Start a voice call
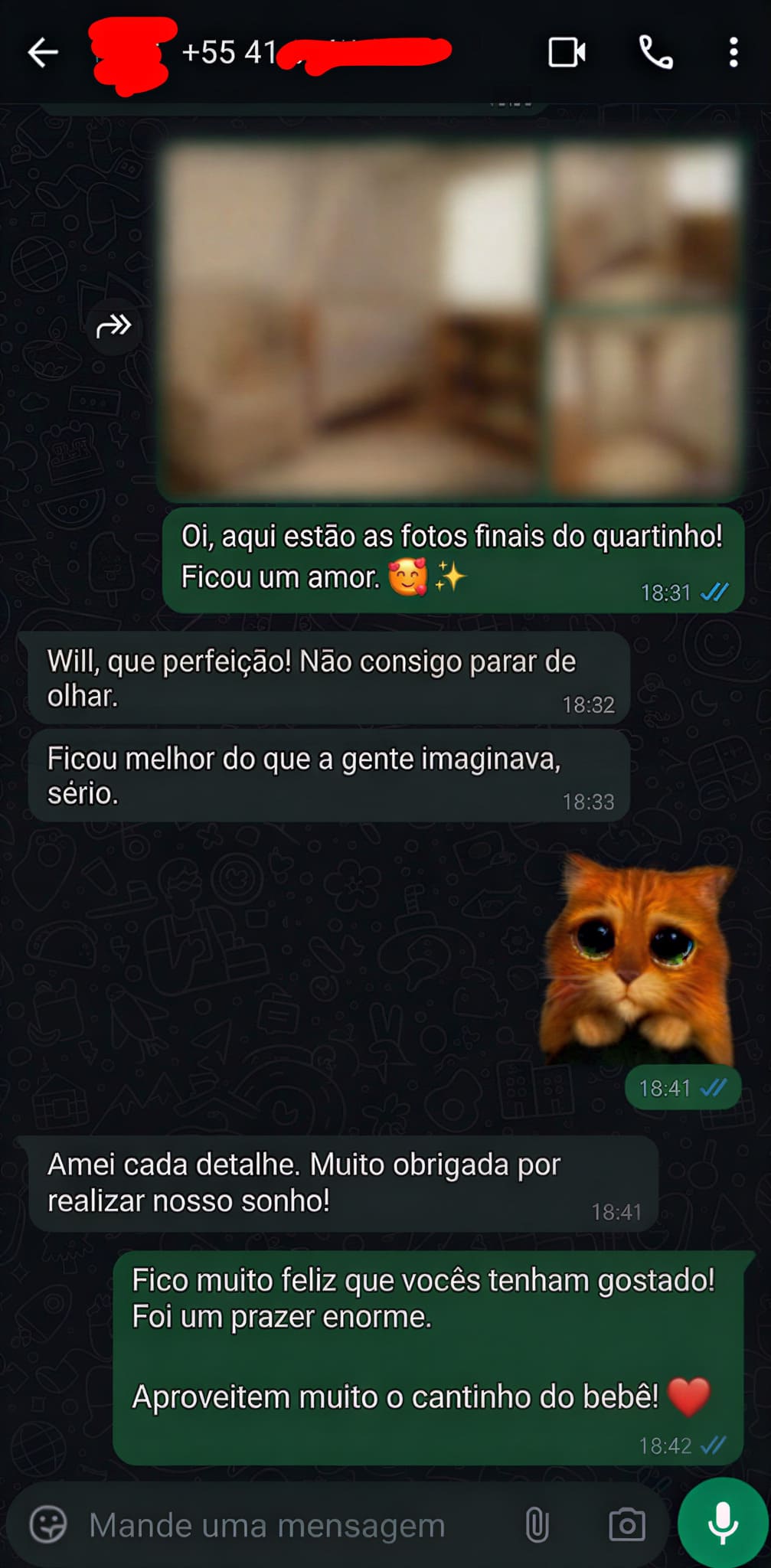This screenshot has height=1568, width=771. click(x=655, y=52)
